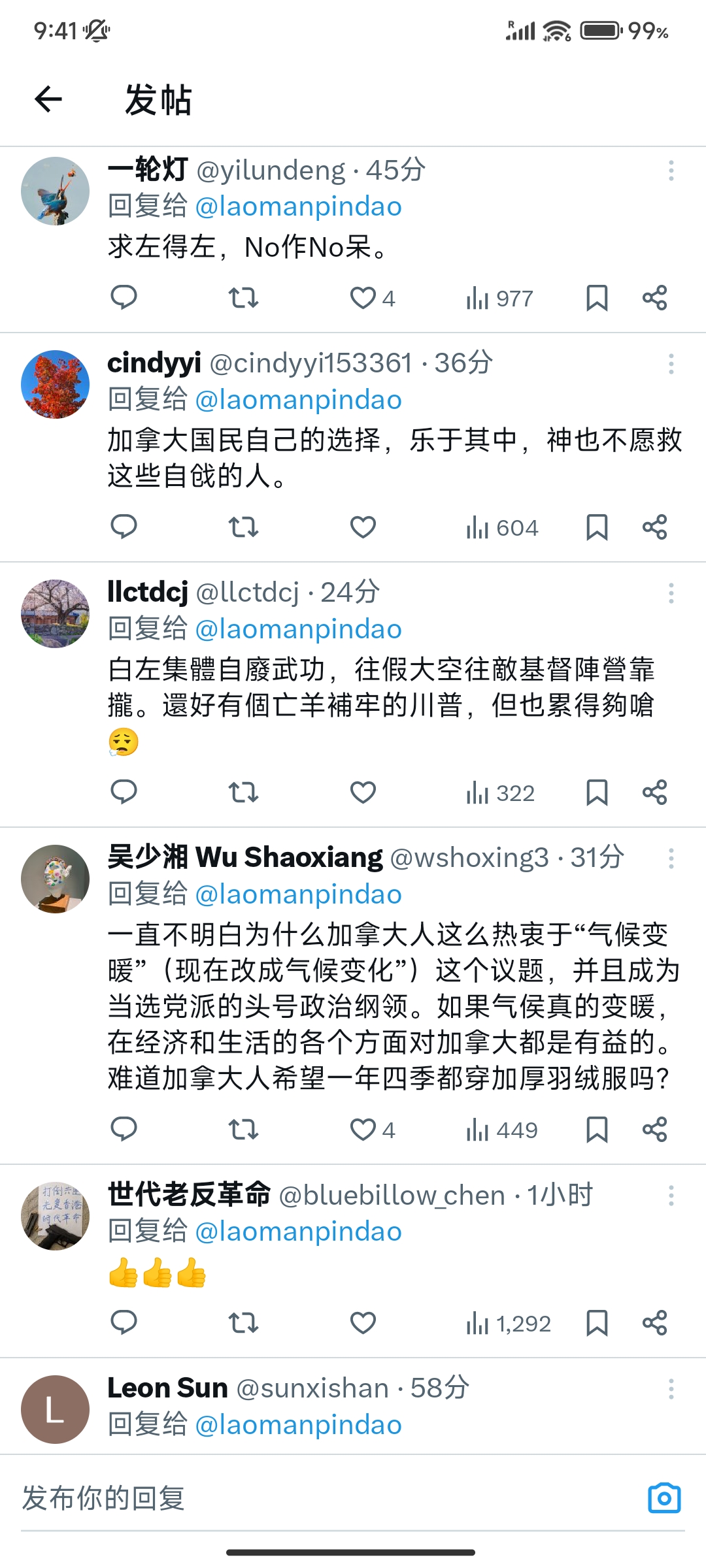This screenshot has width=706, height=1568.
Task: Open overflow menu on cindyyi's reply
Action: (x=671, y=364)
